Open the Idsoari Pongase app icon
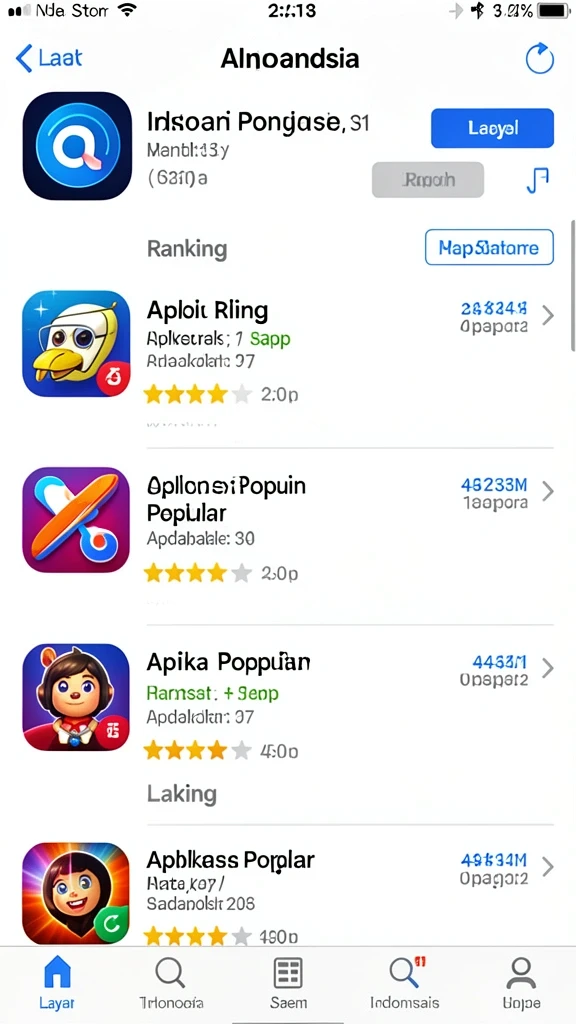Screen dimensions: 576x1024 (77, 146)
